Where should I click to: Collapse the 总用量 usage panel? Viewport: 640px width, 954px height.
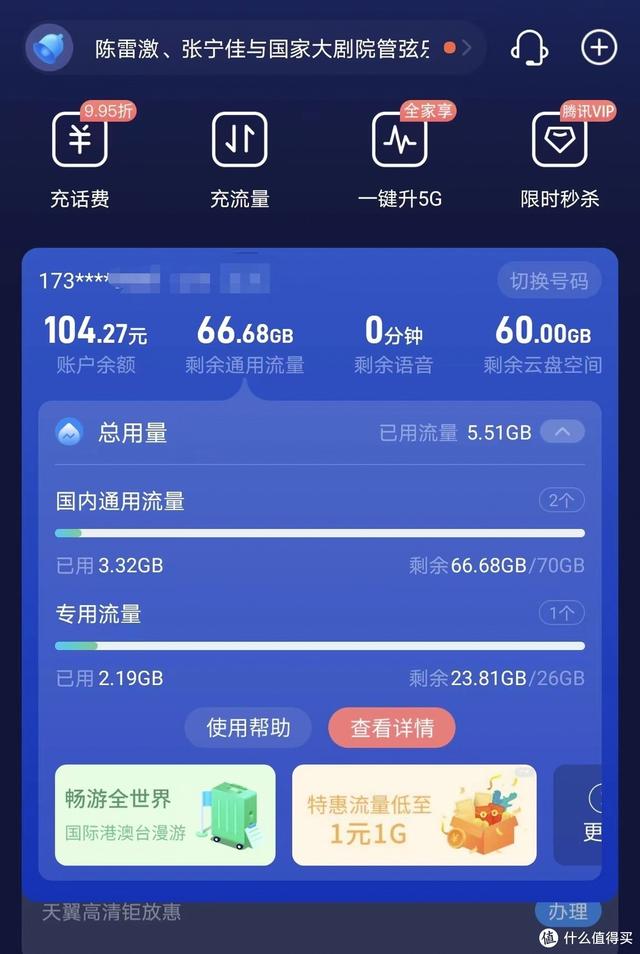[x=562, y=432]
